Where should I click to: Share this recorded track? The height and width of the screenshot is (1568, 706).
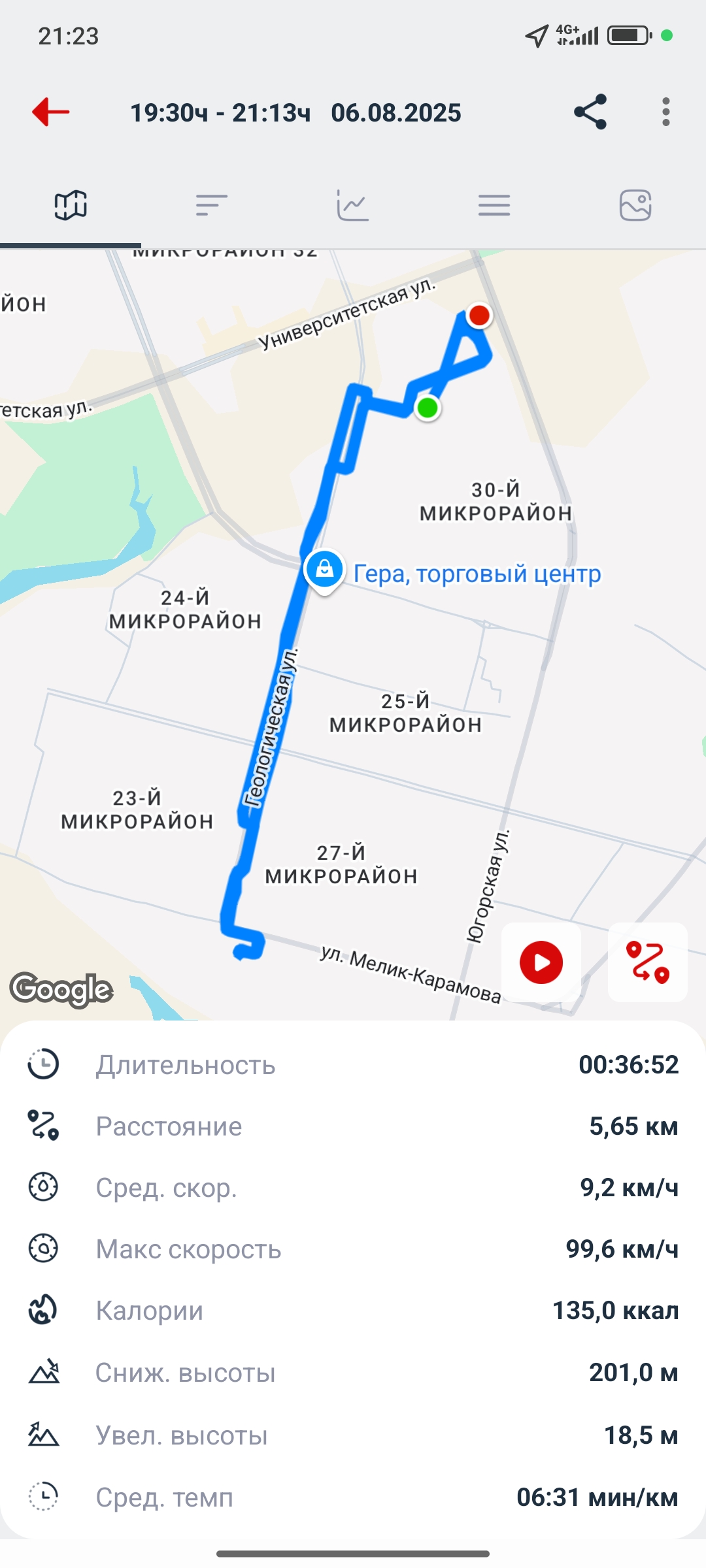point(590,112)
